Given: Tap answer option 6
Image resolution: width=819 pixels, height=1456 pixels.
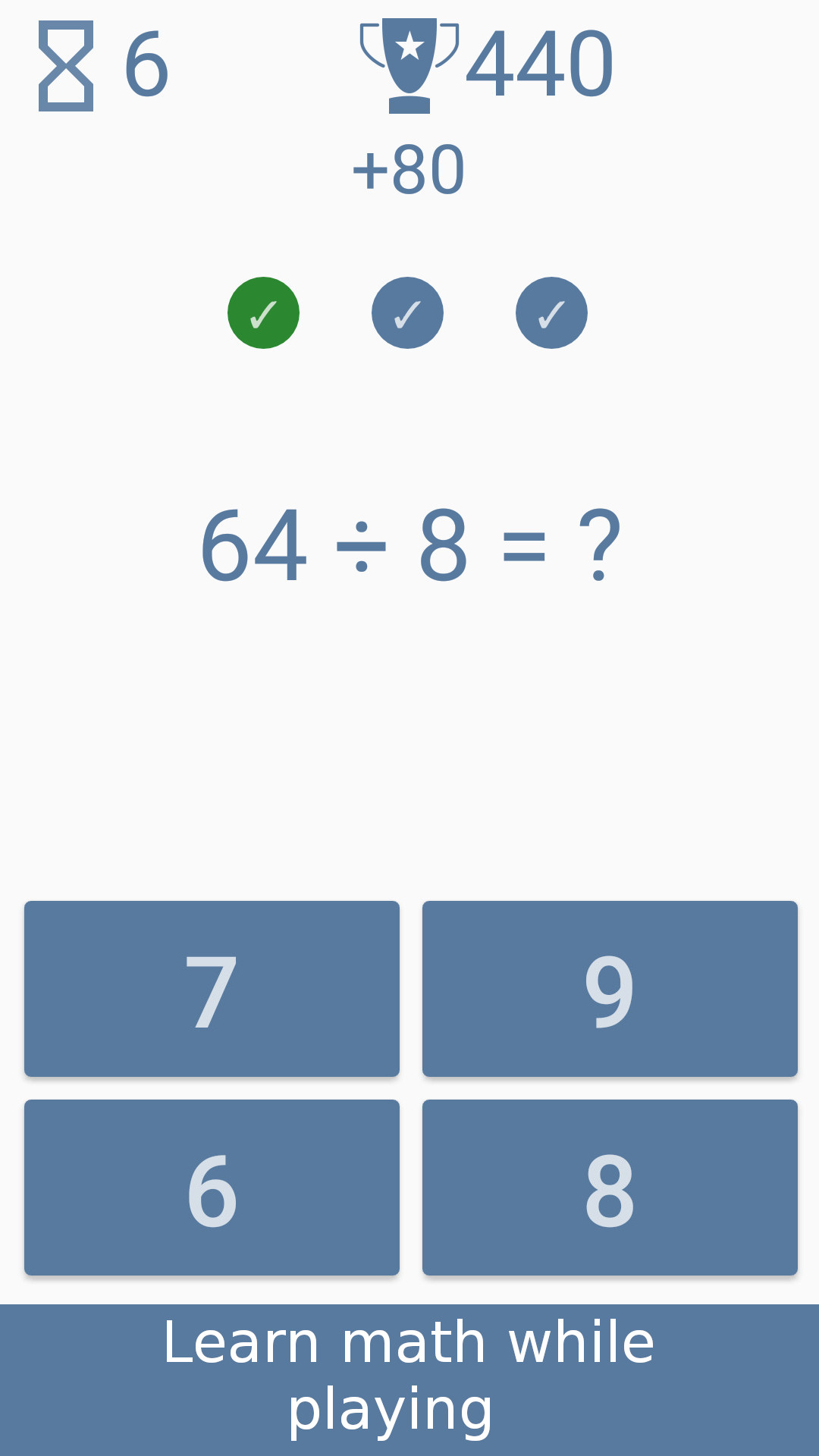Looking at the screenshot, I should coord(212,1187).
